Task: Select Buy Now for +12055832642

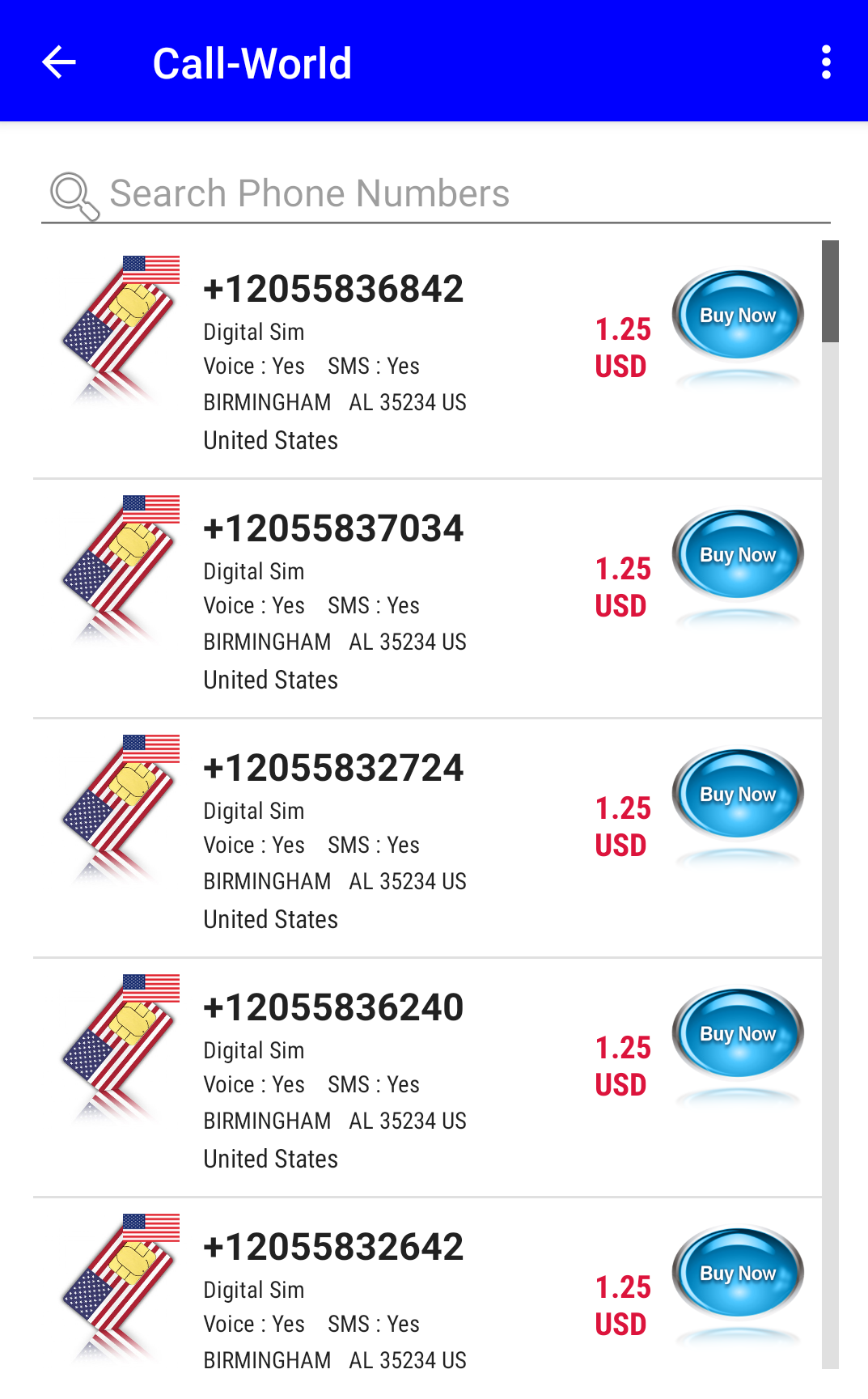Action: [738, 1273]
